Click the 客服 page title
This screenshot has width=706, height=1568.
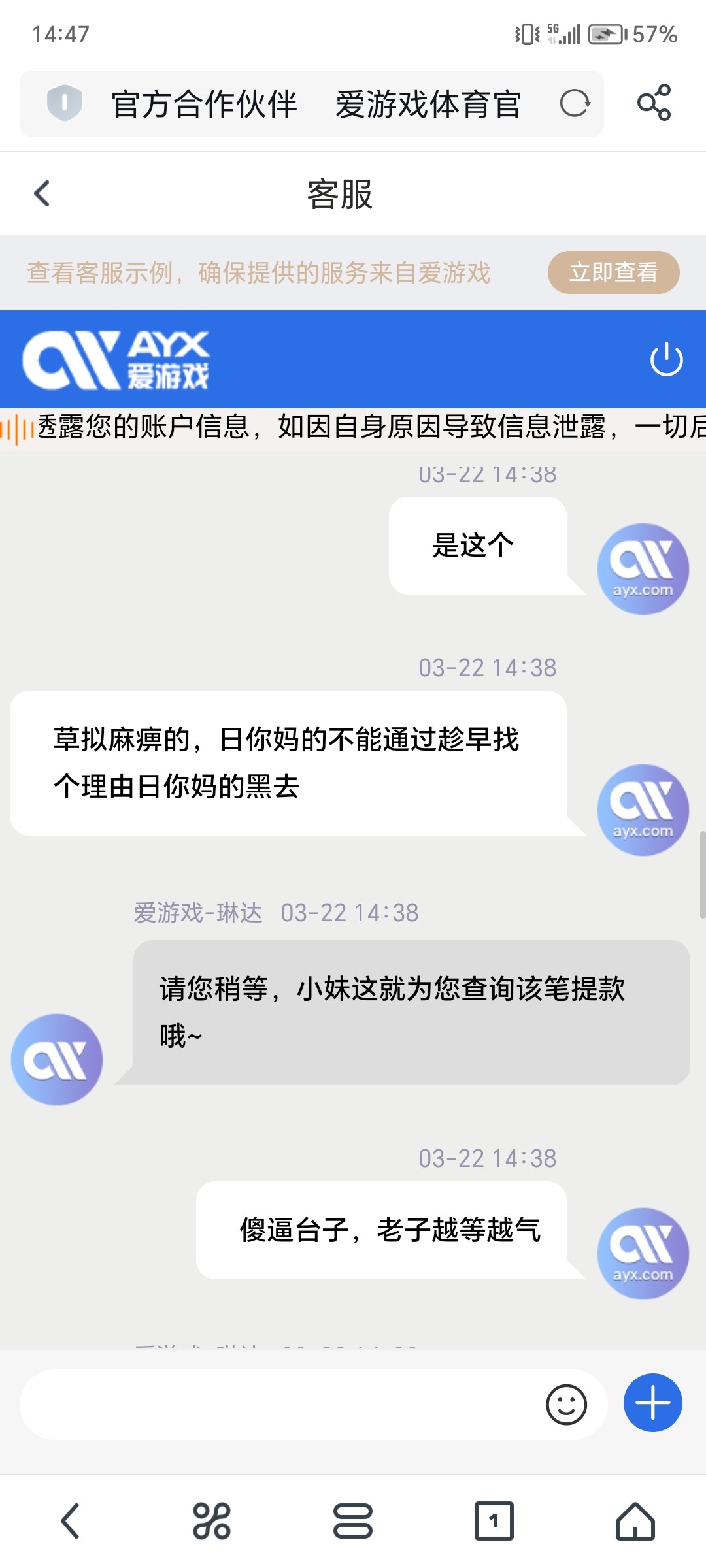pyautogui.click(x=339, y=194)
